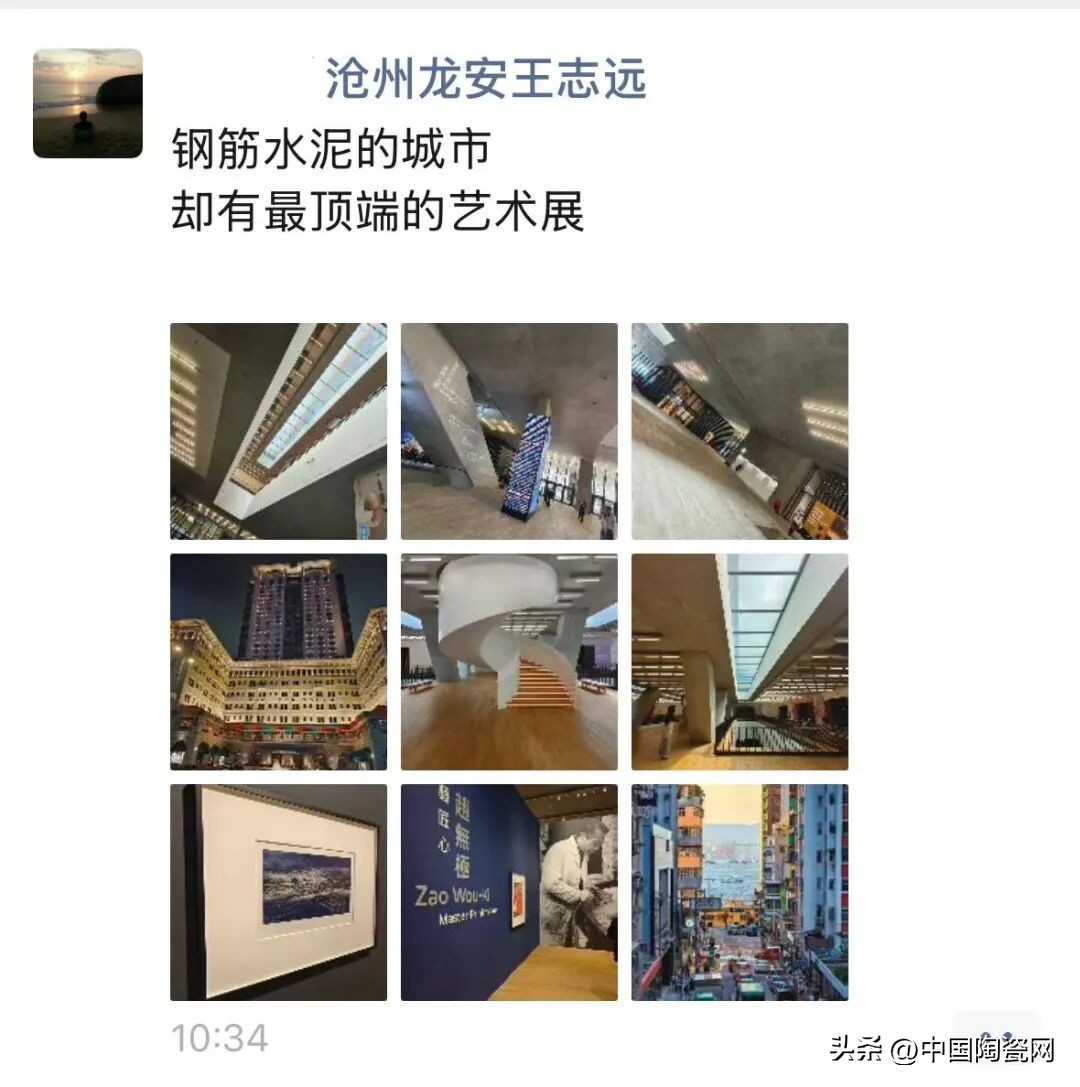Open profile of 沧州龙安王志远
Screen dimensions: 1080x1087
[x=486, y=79]
